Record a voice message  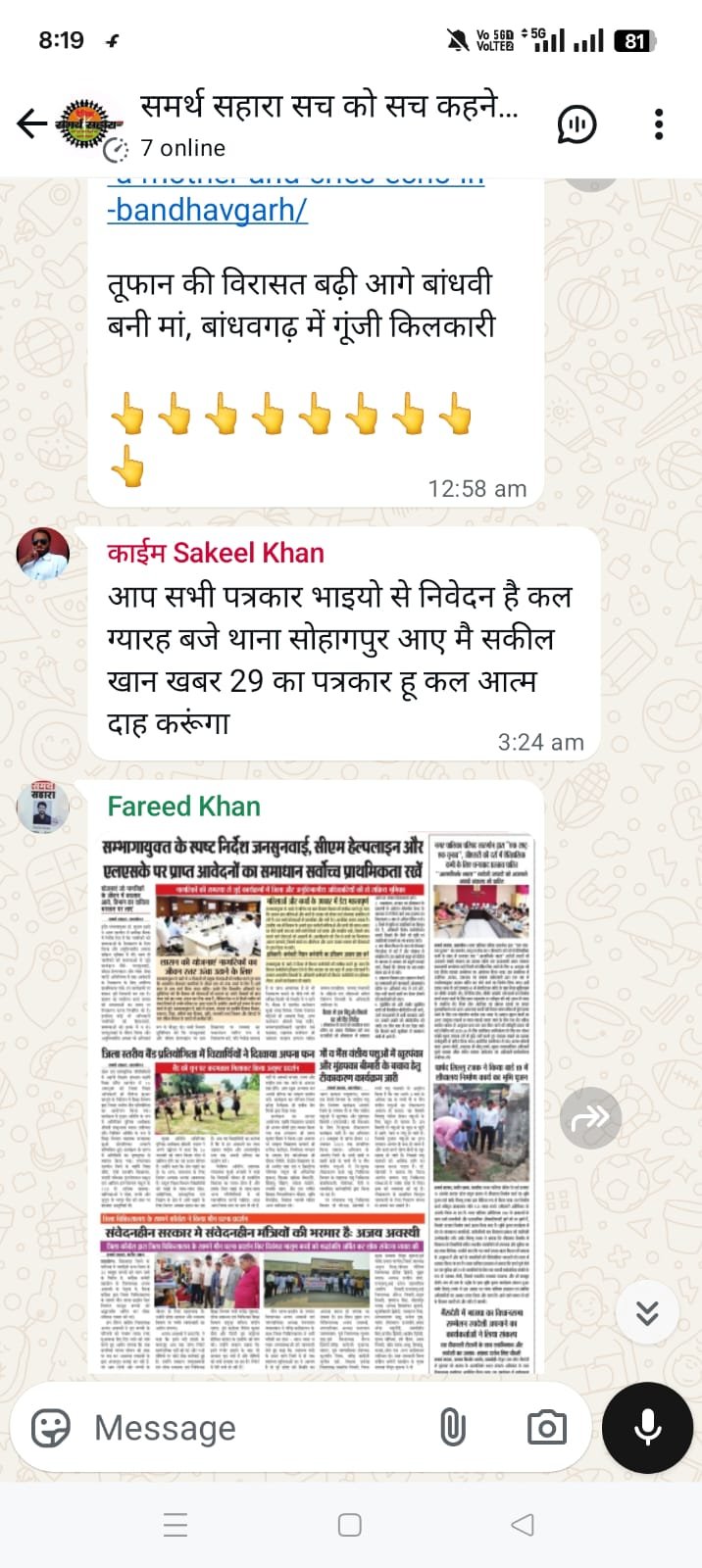[x=647, y=1428]
